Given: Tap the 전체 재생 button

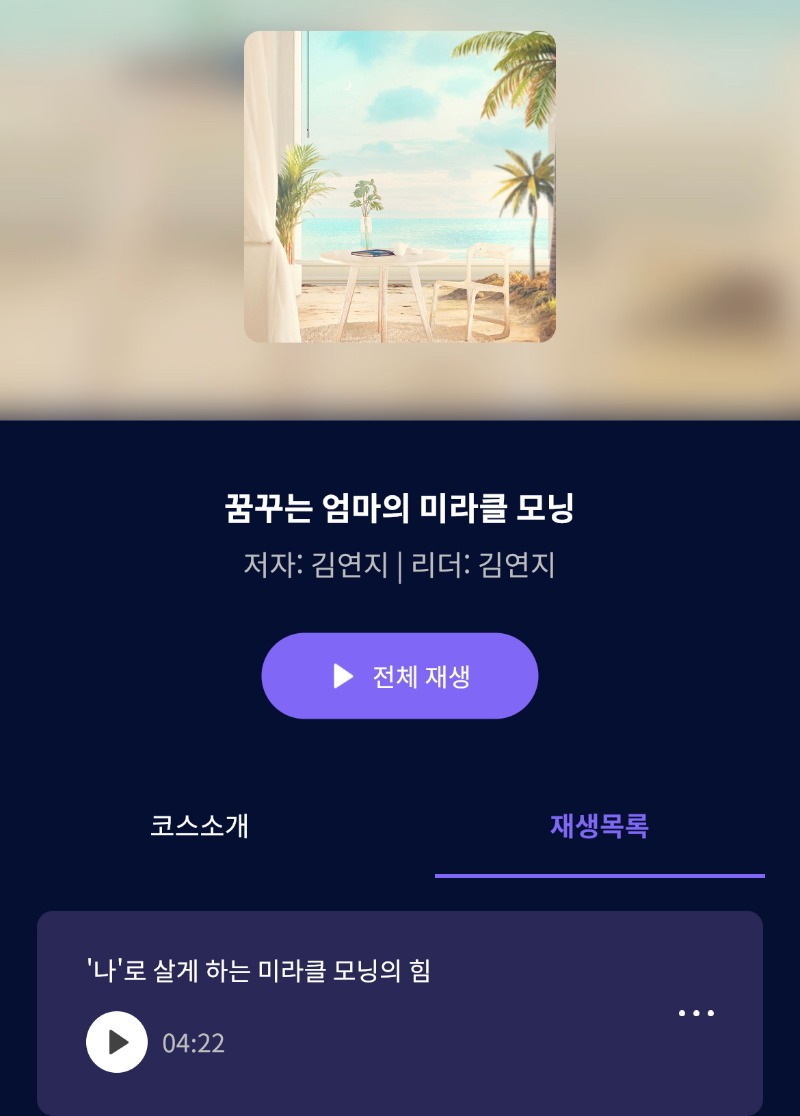Looking at the screenshot, I should [x=400, y=676].
